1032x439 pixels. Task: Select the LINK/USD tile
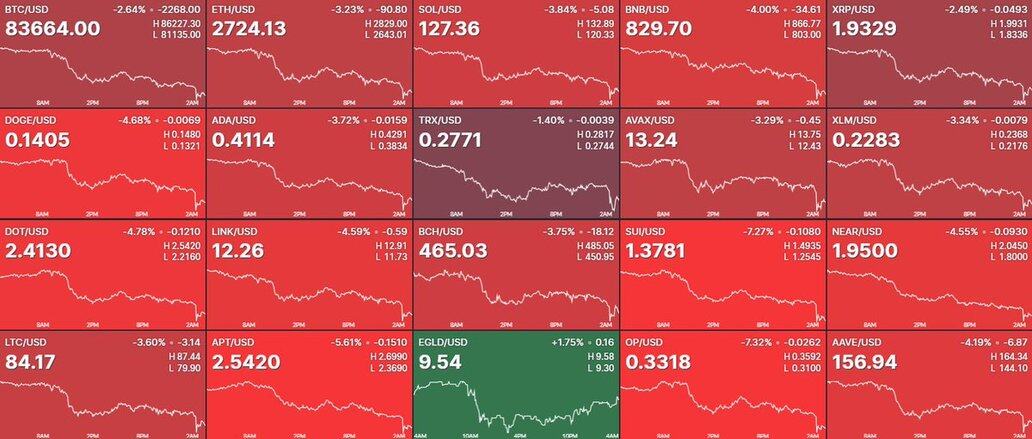[x=309, y=275]
